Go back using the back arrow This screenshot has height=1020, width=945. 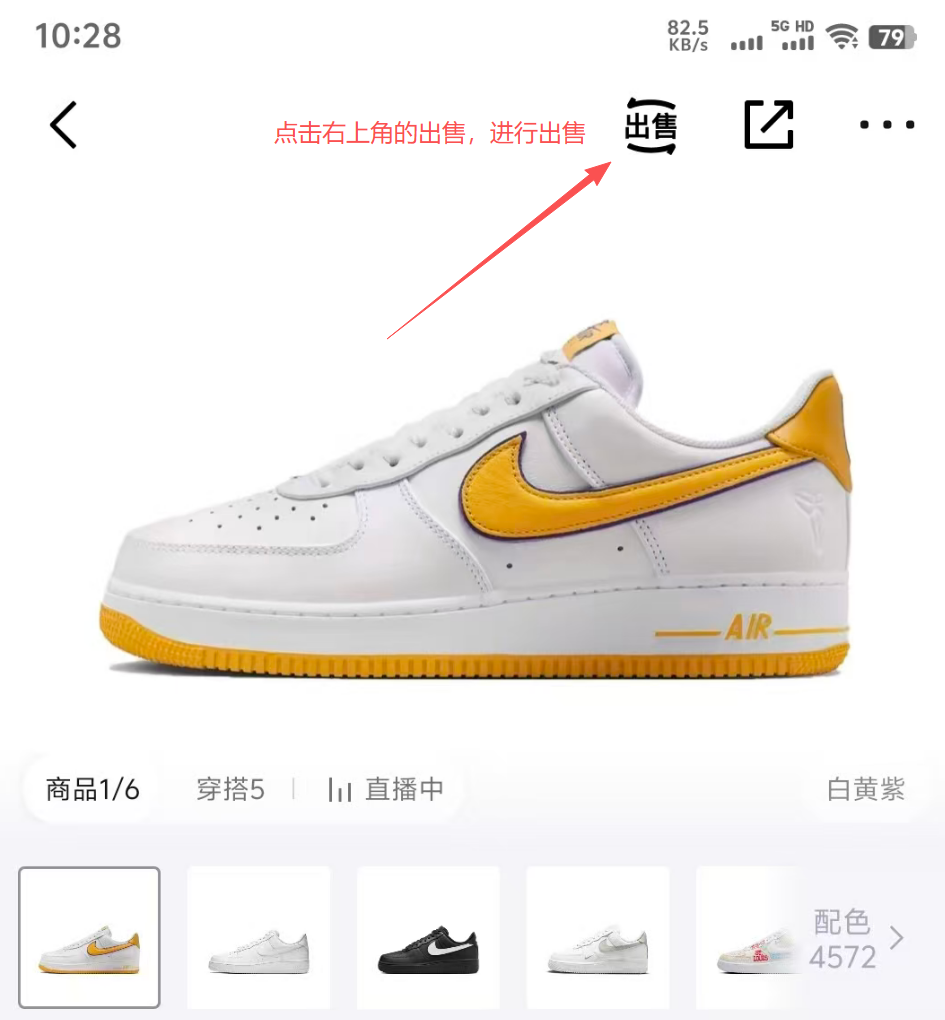62,125
